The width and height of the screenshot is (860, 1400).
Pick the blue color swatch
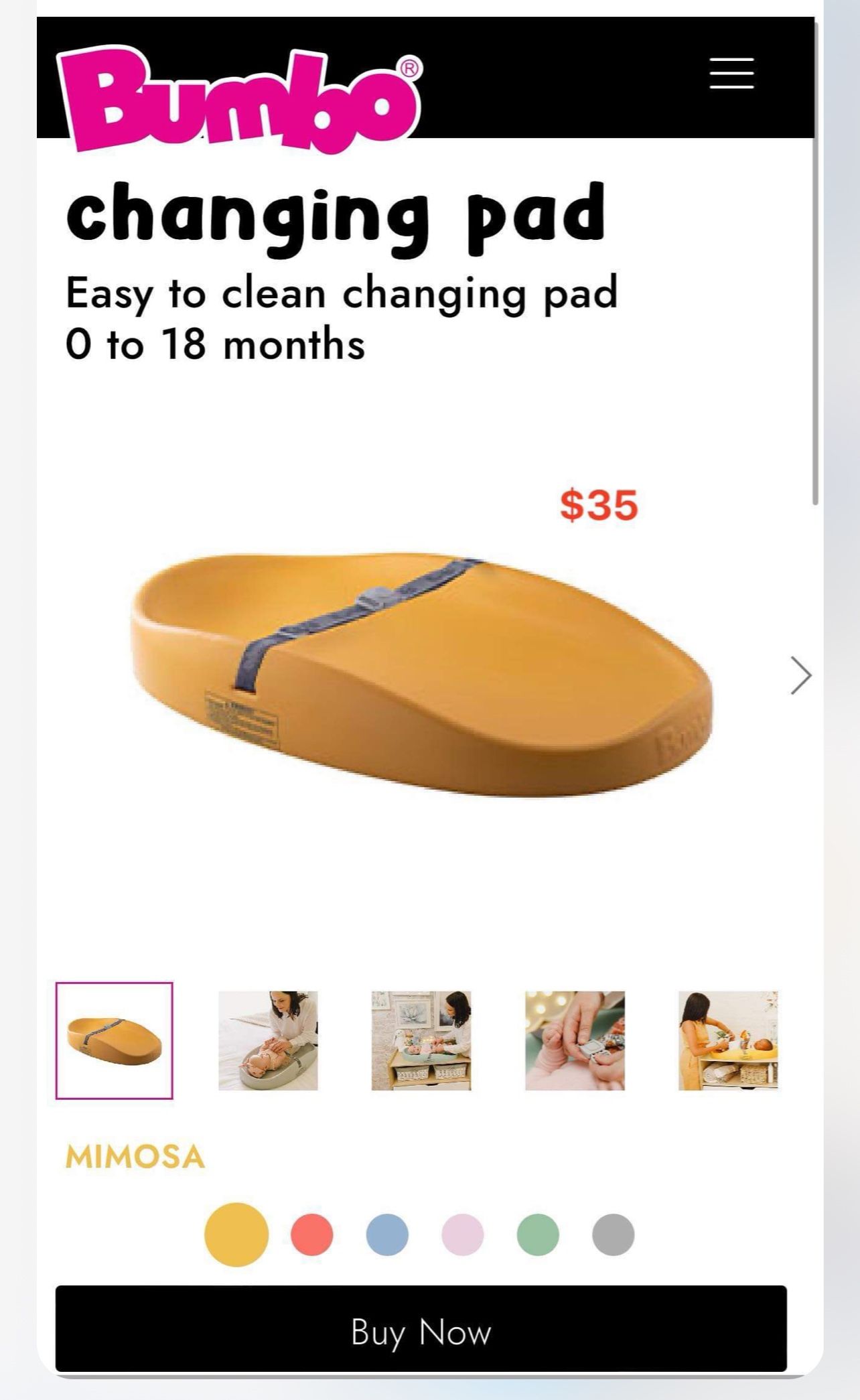[x=387, y=1235]
